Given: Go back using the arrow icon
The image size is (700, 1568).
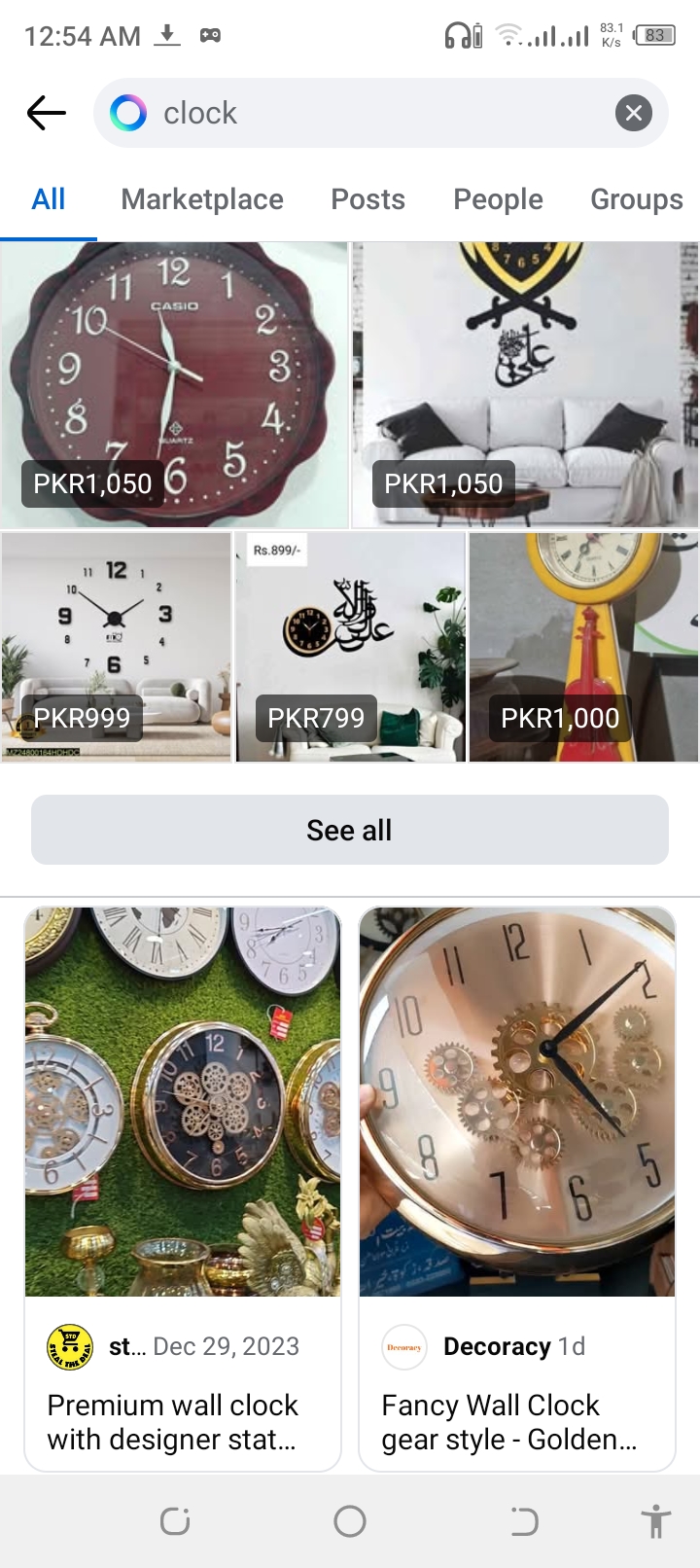Looking at the screenshot, I should point(46,113).
